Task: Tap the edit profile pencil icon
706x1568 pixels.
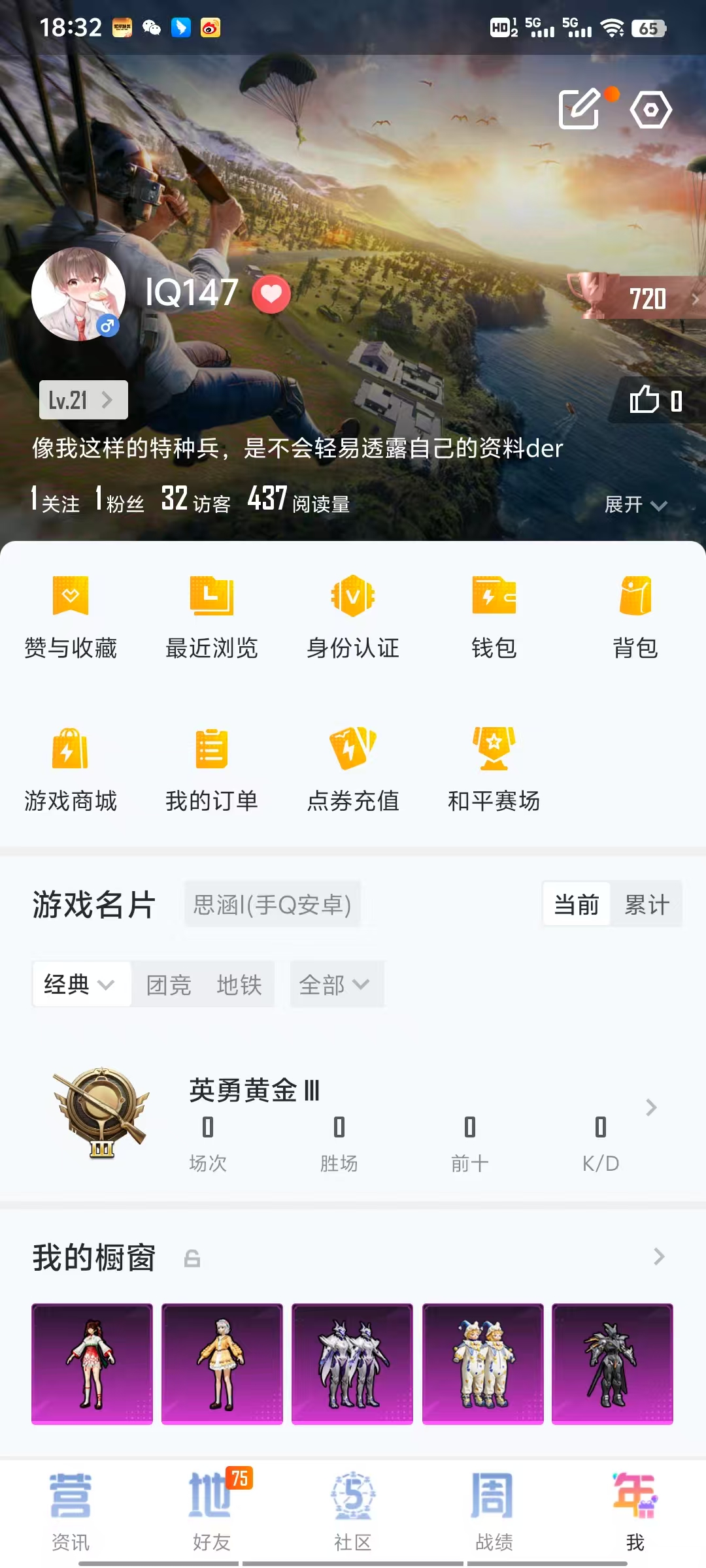Action: click(x=580, y=108)
